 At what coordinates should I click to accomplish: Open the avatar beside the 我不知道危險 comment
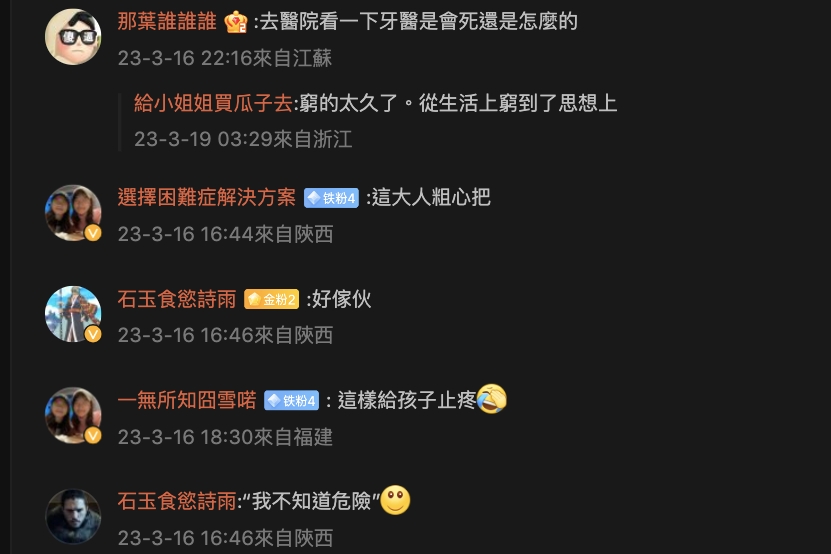pos(73,517)
